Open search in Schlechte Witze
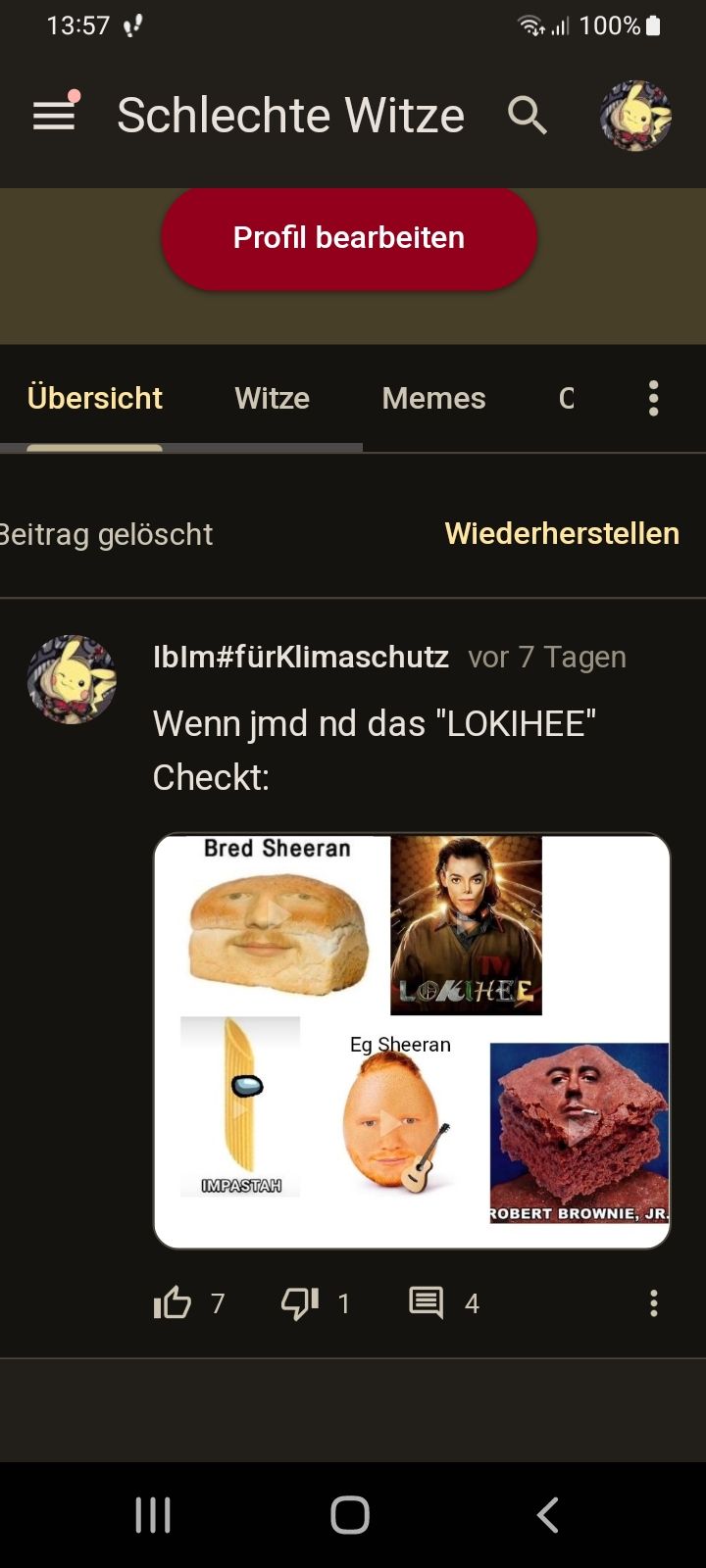Screen dimensions: 706x1568 [528, 116]
